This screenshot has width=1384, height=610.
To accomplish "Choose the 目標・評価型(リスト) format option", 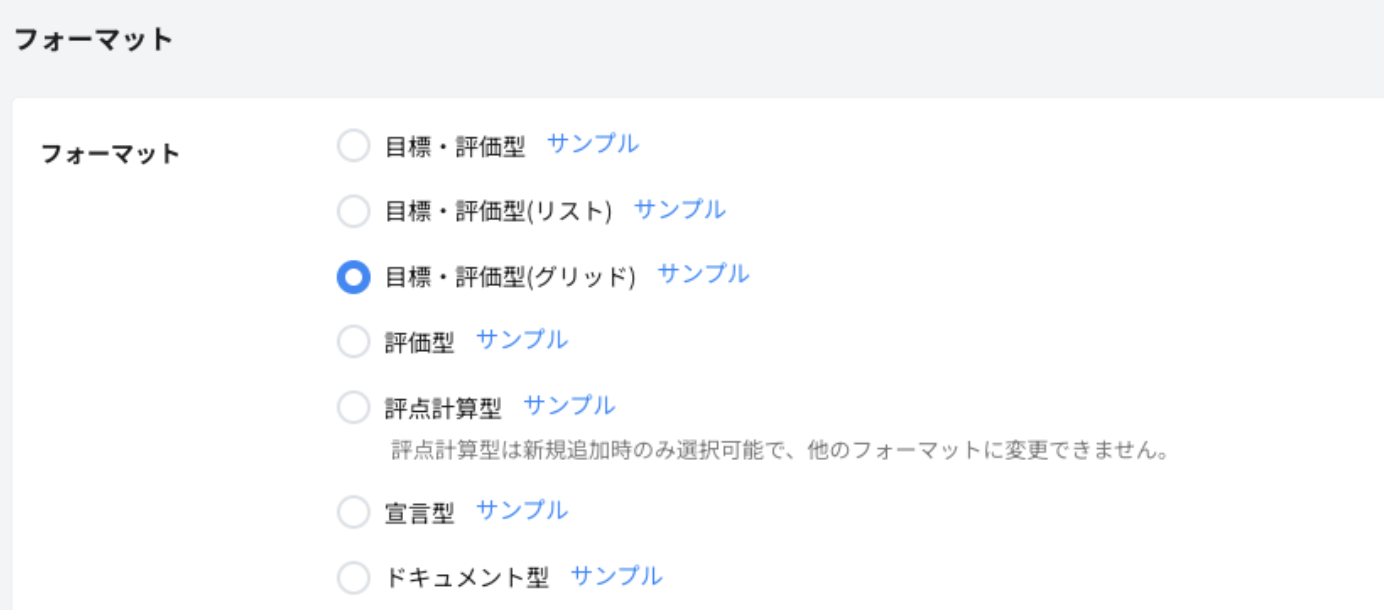I will click(353, 211).
